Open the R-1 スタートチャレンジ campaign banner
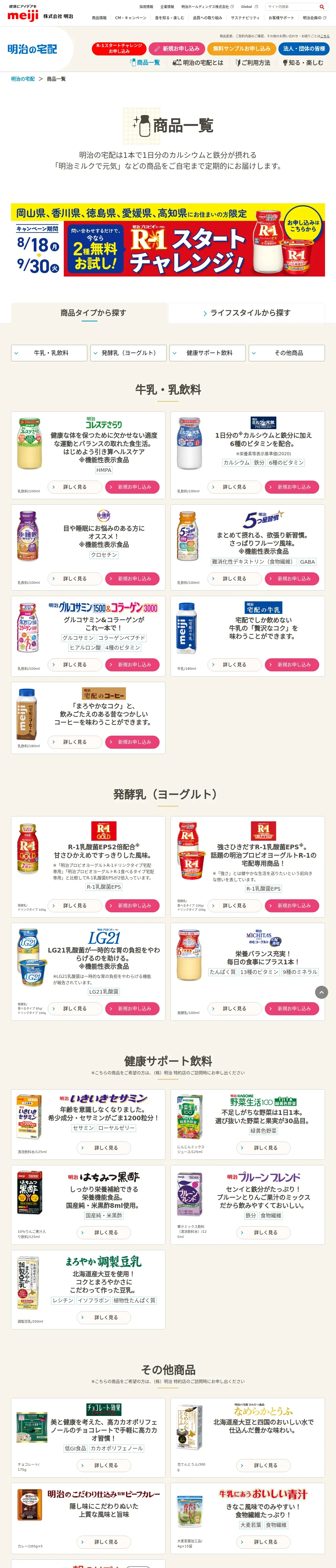Image resolution: width=336 pixels, height=1568 pixels. pos(168,240)
